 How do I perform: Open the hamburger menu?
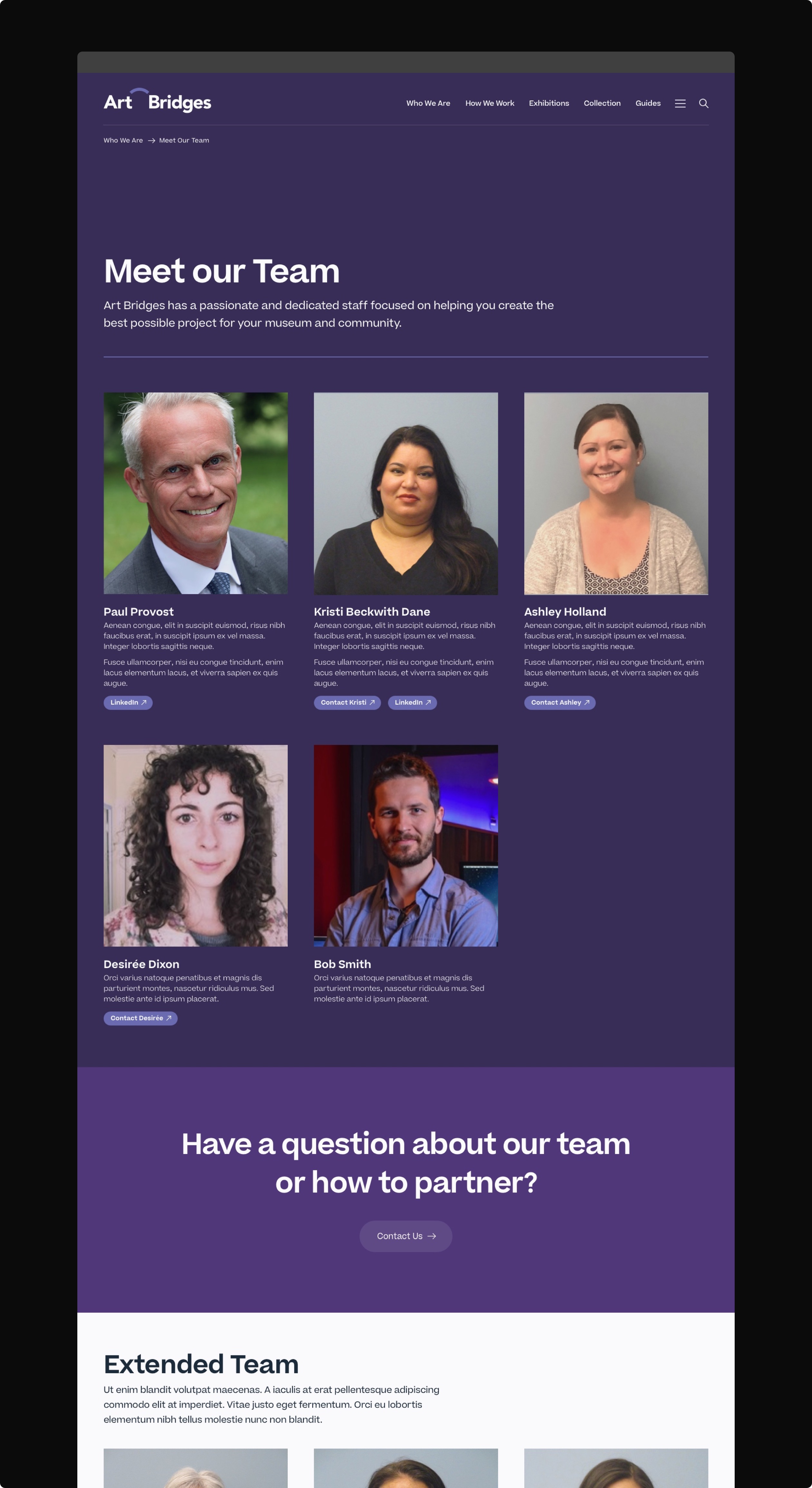[x=680, y=103]
